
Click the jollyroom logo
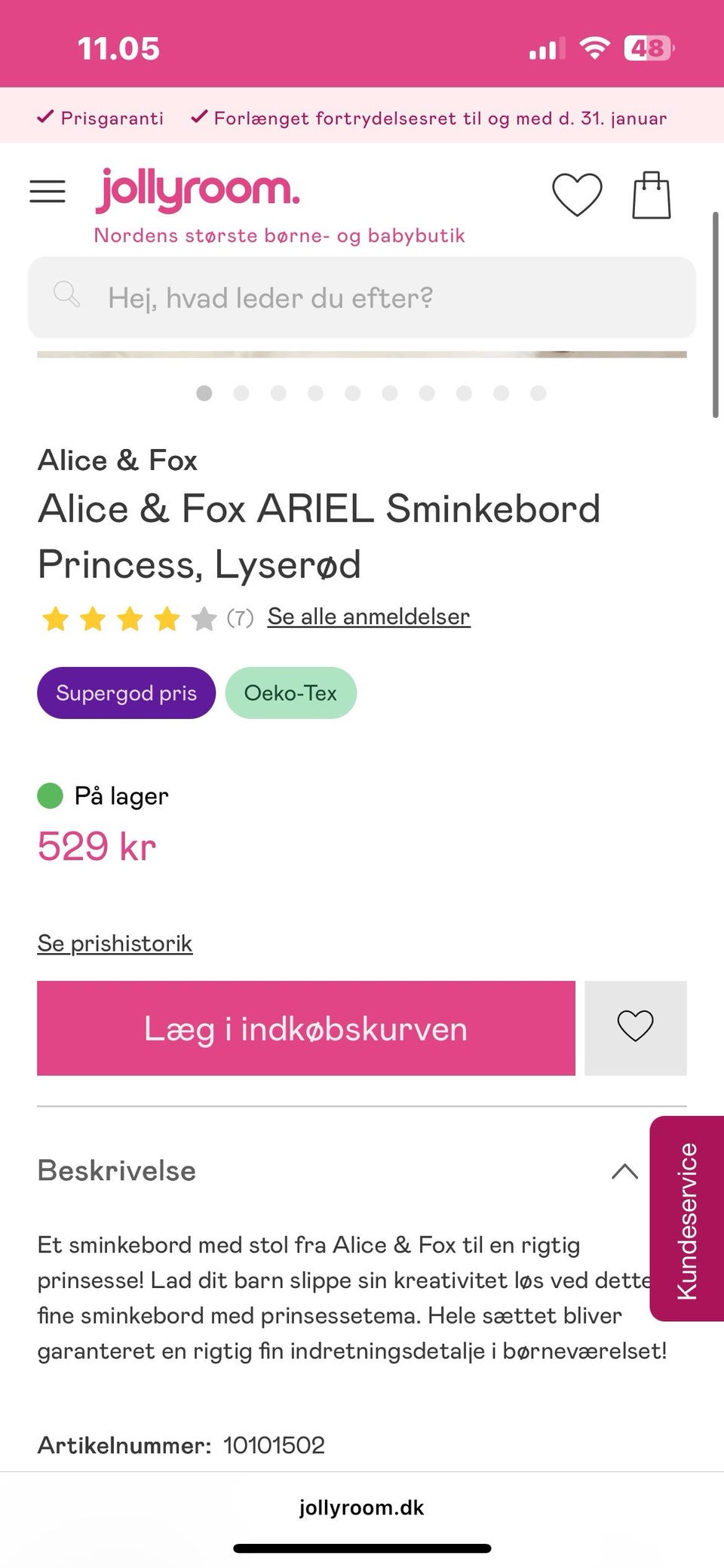198,189
